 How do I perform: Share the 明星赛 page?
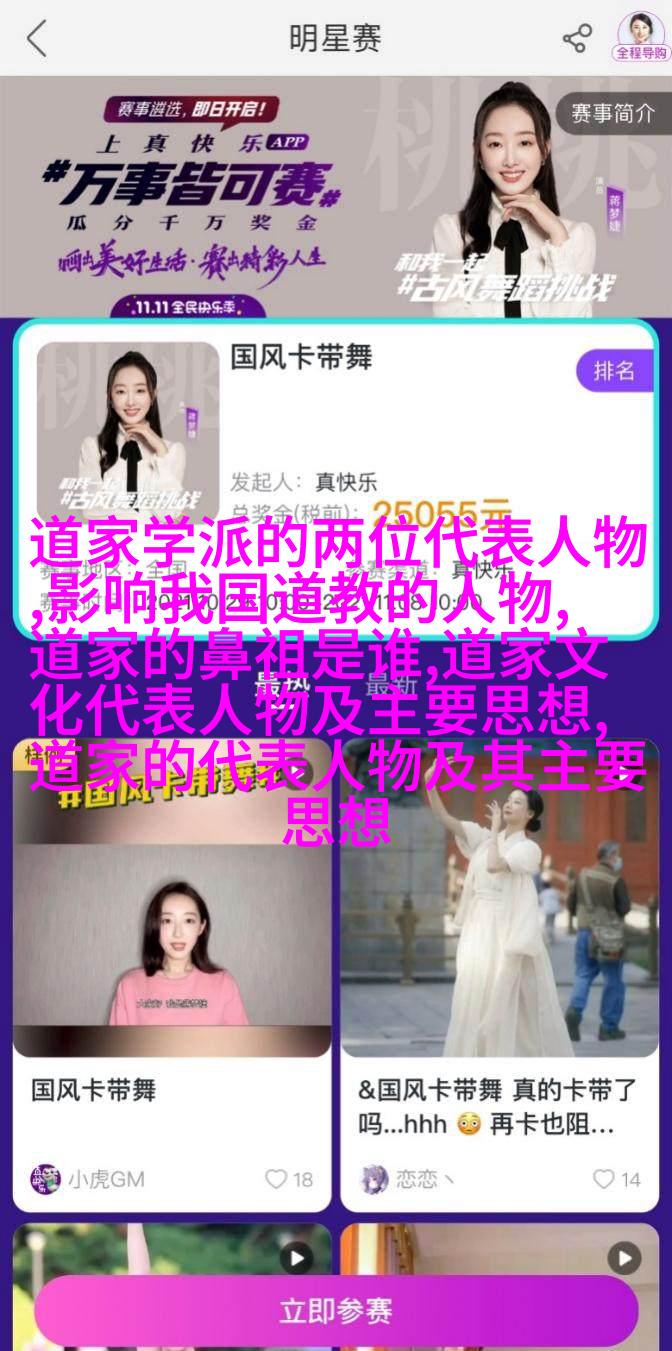[x=577, y=39]
